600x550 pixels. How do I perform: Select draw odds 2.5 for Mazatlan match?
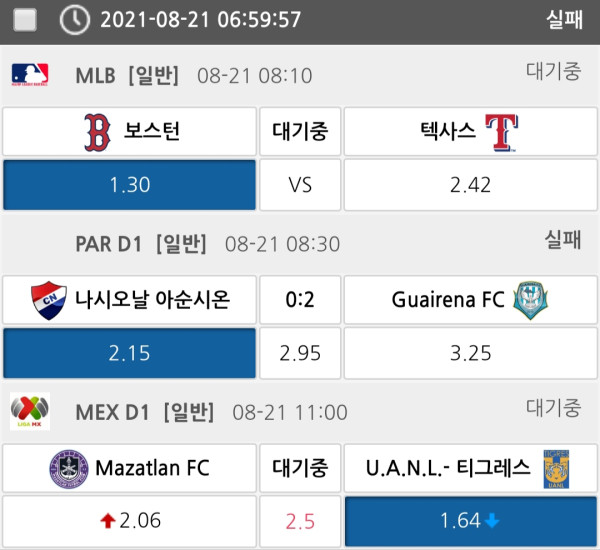tap(300, 520)
